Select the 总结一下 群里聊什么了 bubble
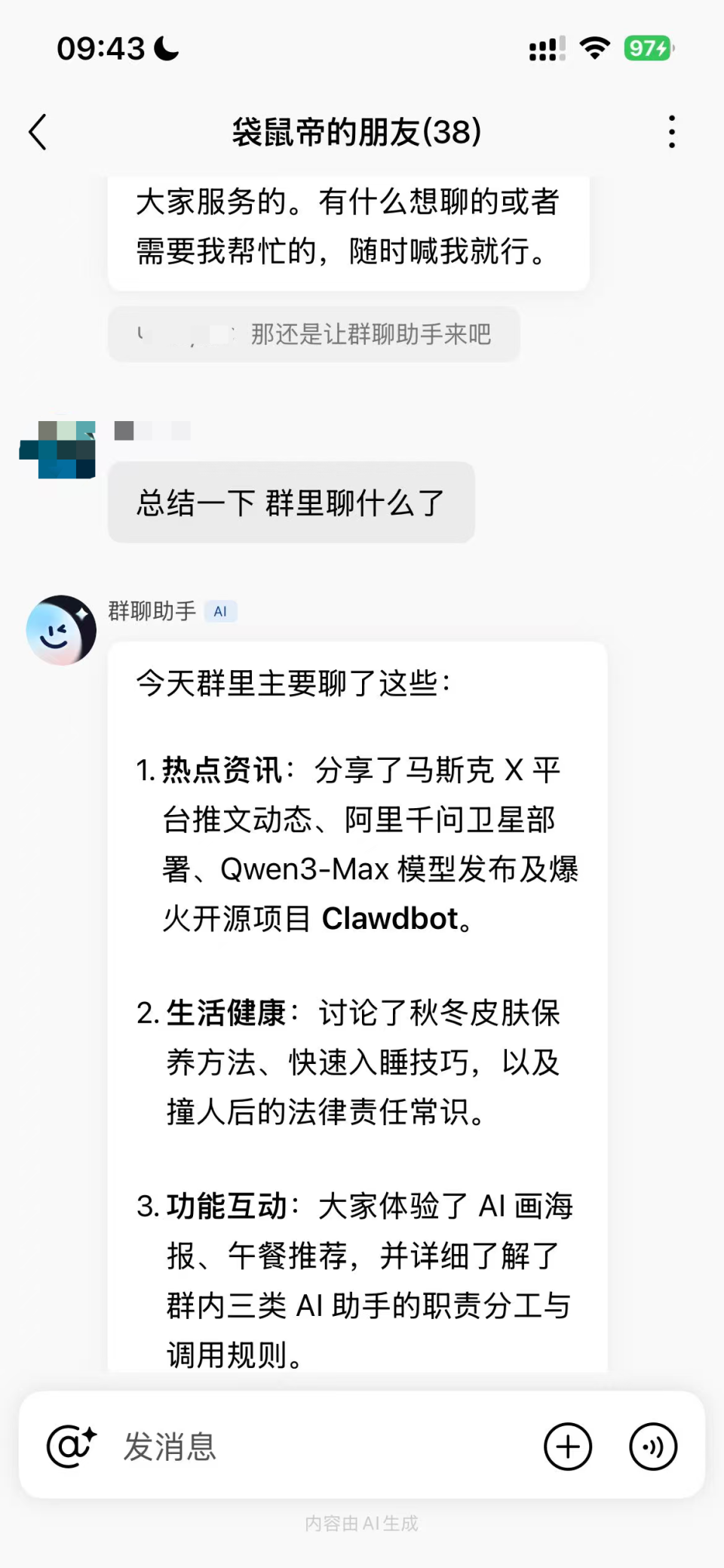This screenshot has width=724, height=1568. 292,503
